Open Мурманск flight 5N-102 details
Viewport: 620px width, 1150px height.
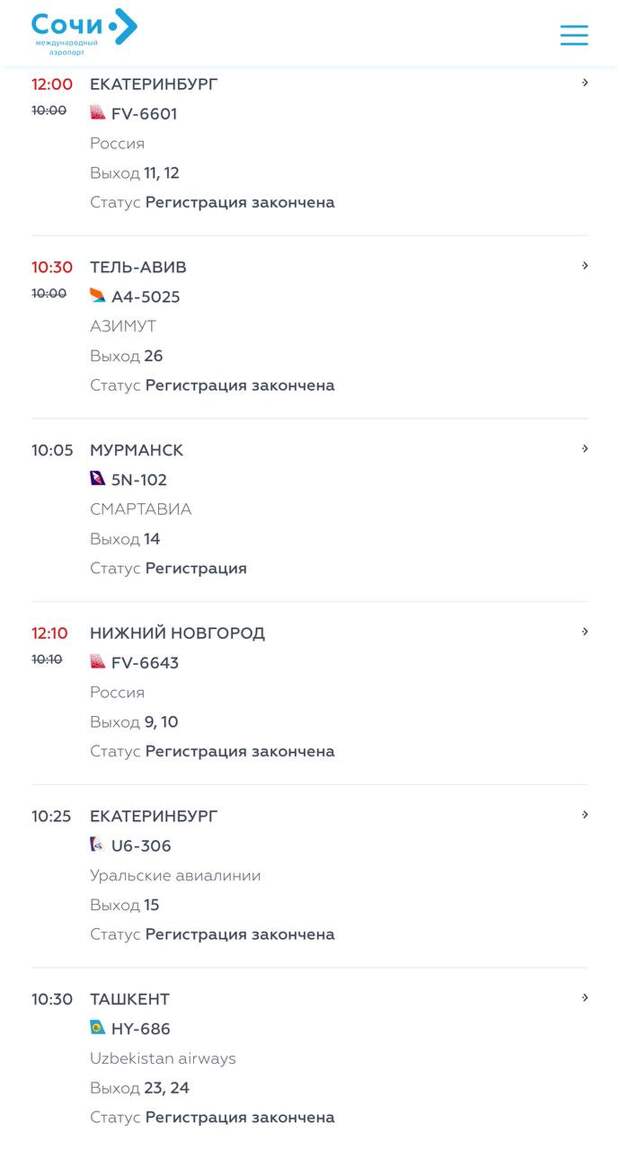(x=585, y=449)
